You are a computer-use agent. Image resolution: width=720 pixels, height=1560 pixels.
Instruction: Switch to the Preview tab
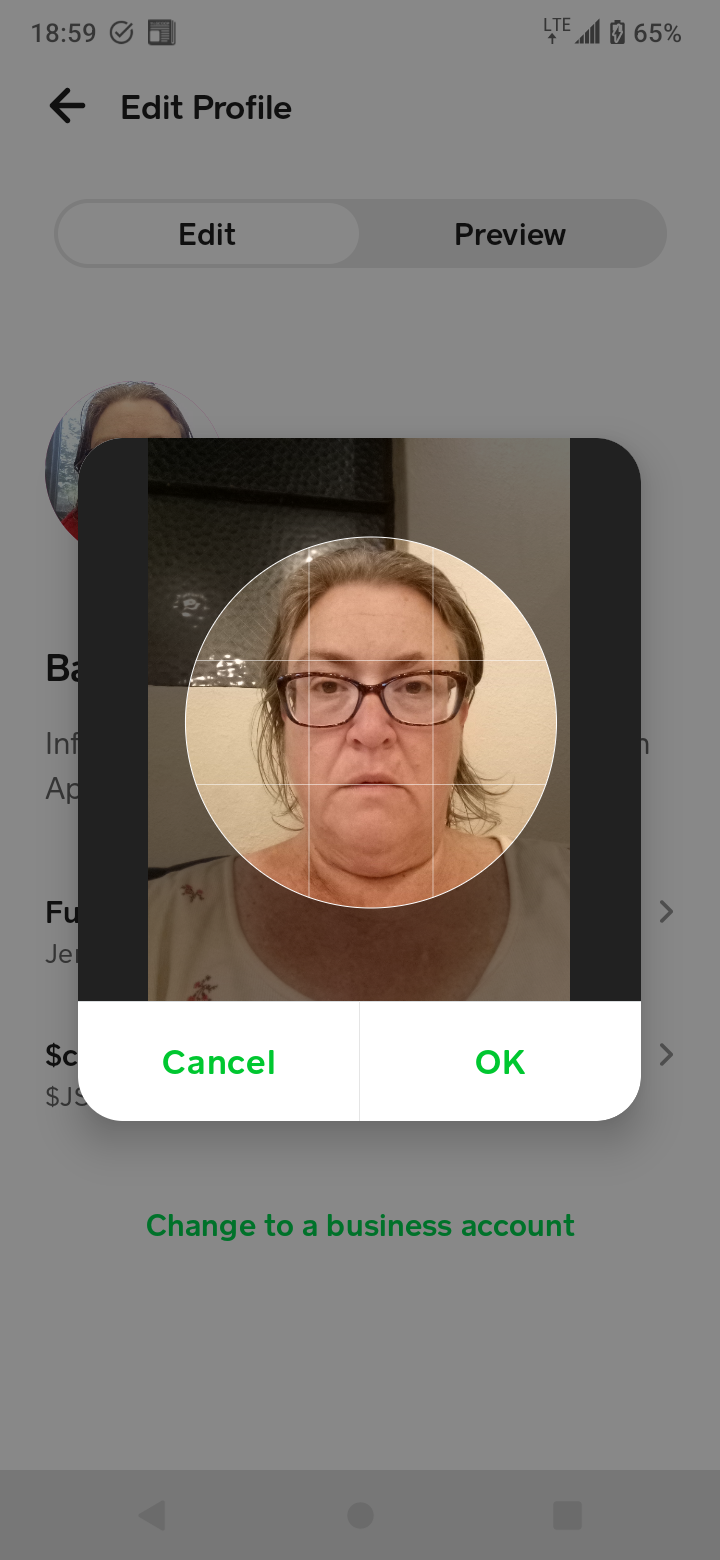510,234
